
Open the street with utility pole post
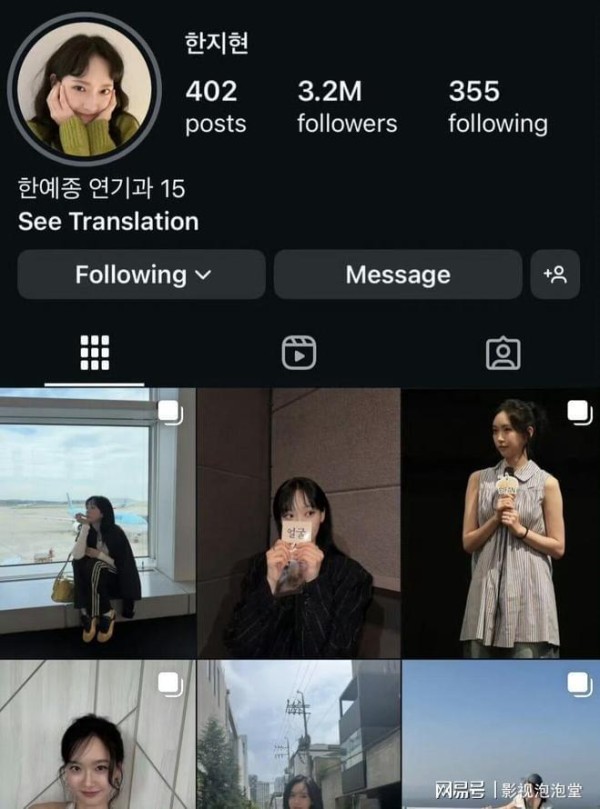click(x=298, y=735)
